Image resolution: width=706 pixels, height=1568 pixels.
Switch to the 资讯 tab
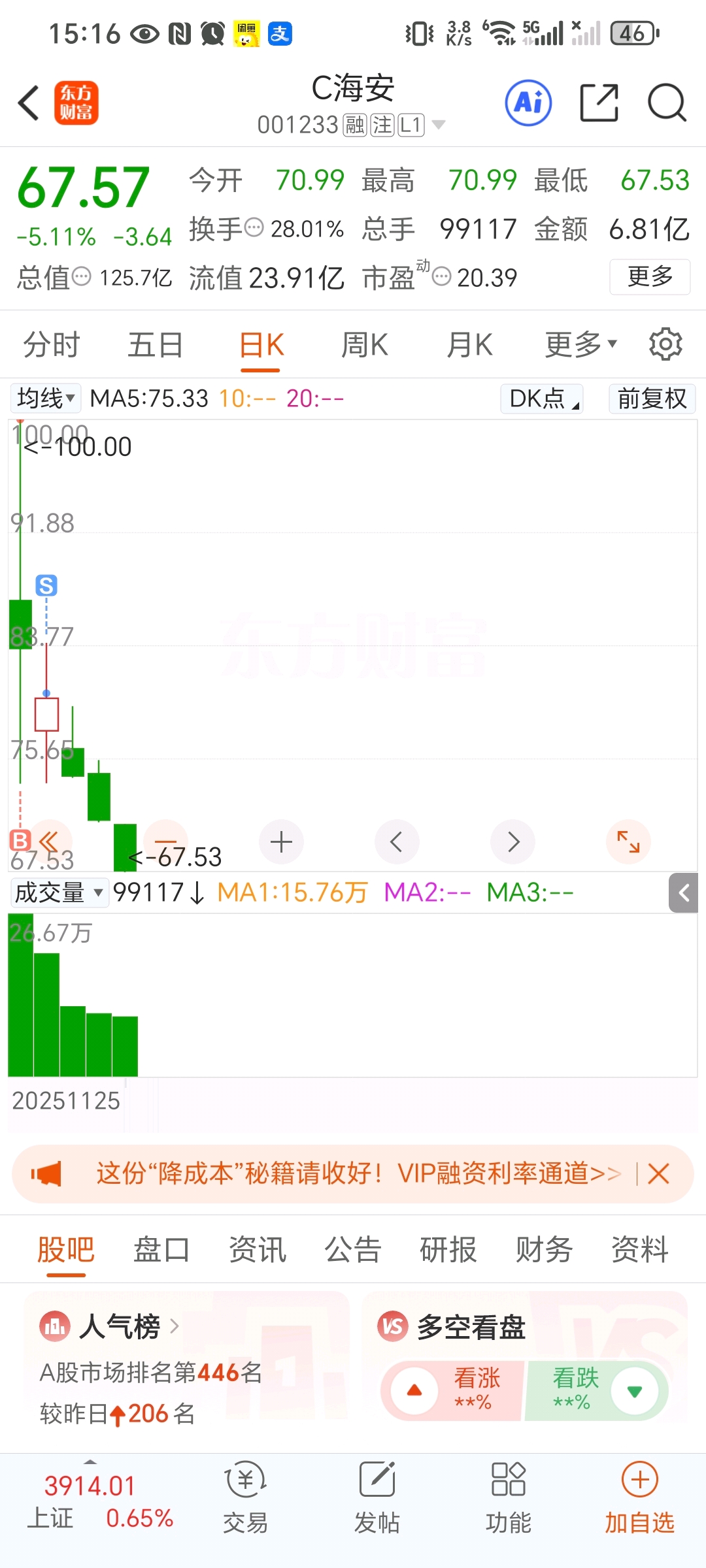257,1250
